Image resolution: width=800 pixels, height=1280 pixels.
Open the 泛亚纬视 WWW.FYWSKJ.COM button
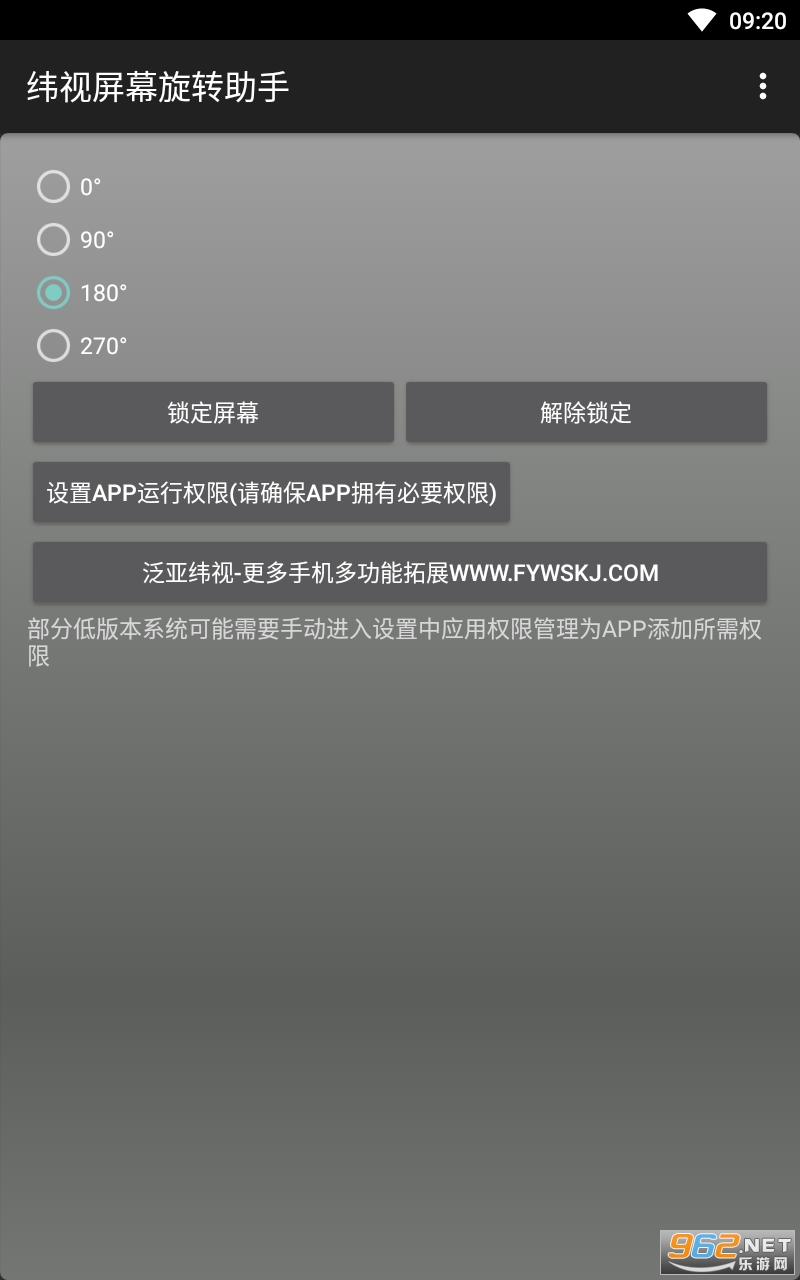(x=400, y=572)
